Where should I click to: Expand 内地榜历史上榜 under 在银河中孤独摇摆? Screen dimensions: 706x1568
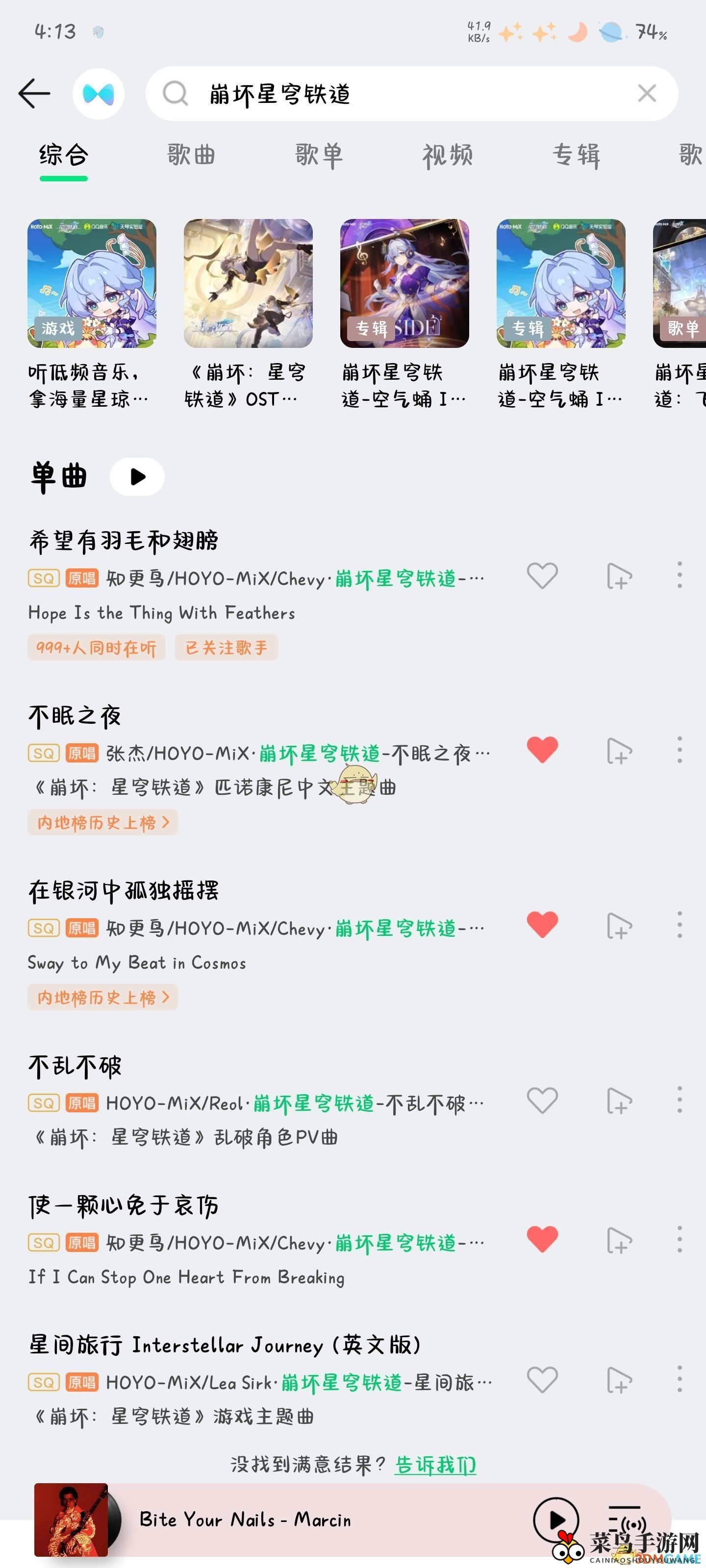click(x=101, y=997)
